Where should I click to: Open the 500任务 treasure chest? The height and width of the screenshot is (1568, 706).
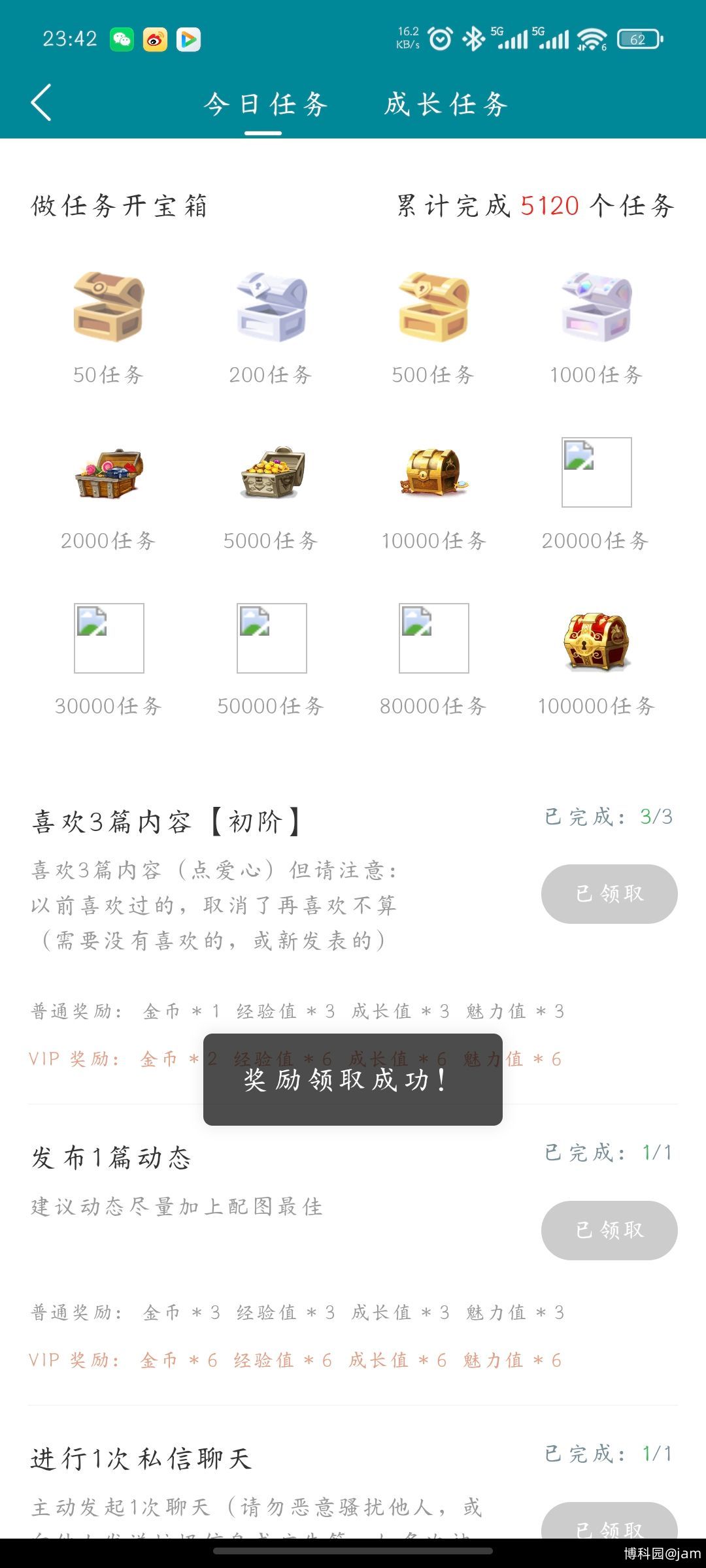[x=433, y=307]
